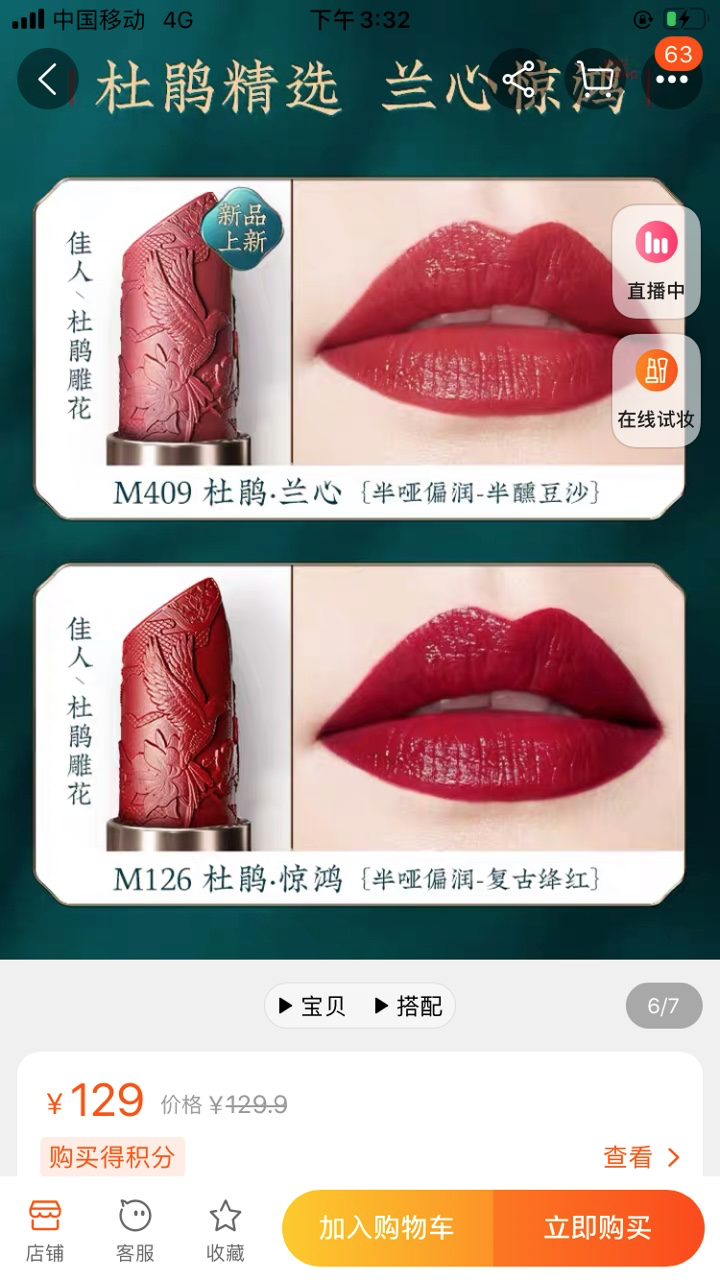Tap 查看 to view points details
This screenshot has width=720, height=1280.
[641, 1157]
